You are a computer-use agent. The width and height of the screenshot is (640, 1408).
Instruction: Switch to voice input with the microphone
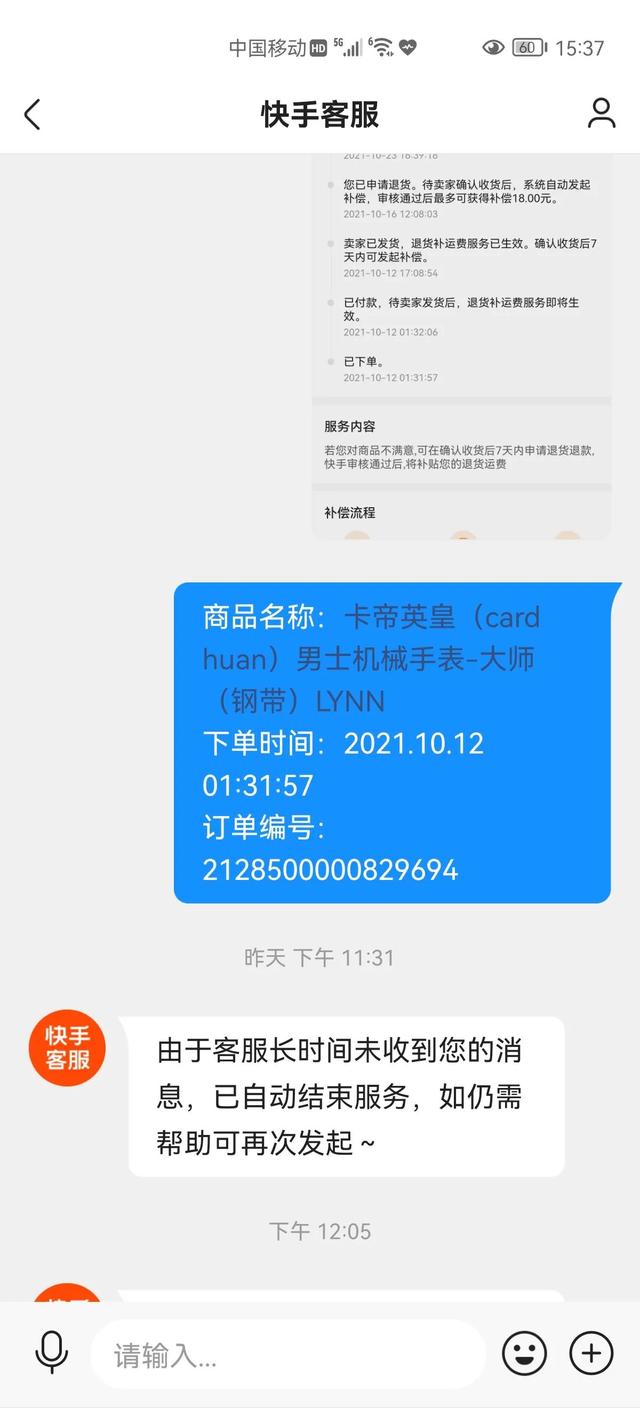click(51, 1354)
